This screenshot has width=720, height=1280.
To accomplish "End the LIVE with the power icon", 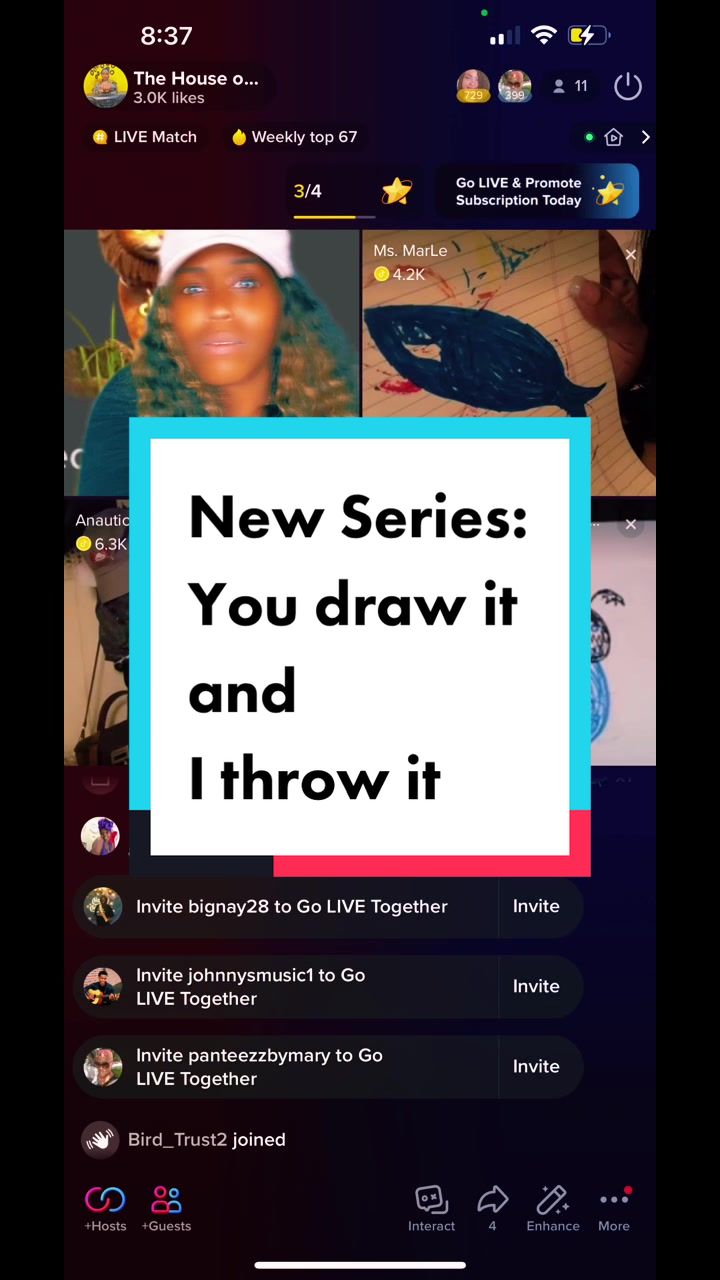I will pos(627,87).
